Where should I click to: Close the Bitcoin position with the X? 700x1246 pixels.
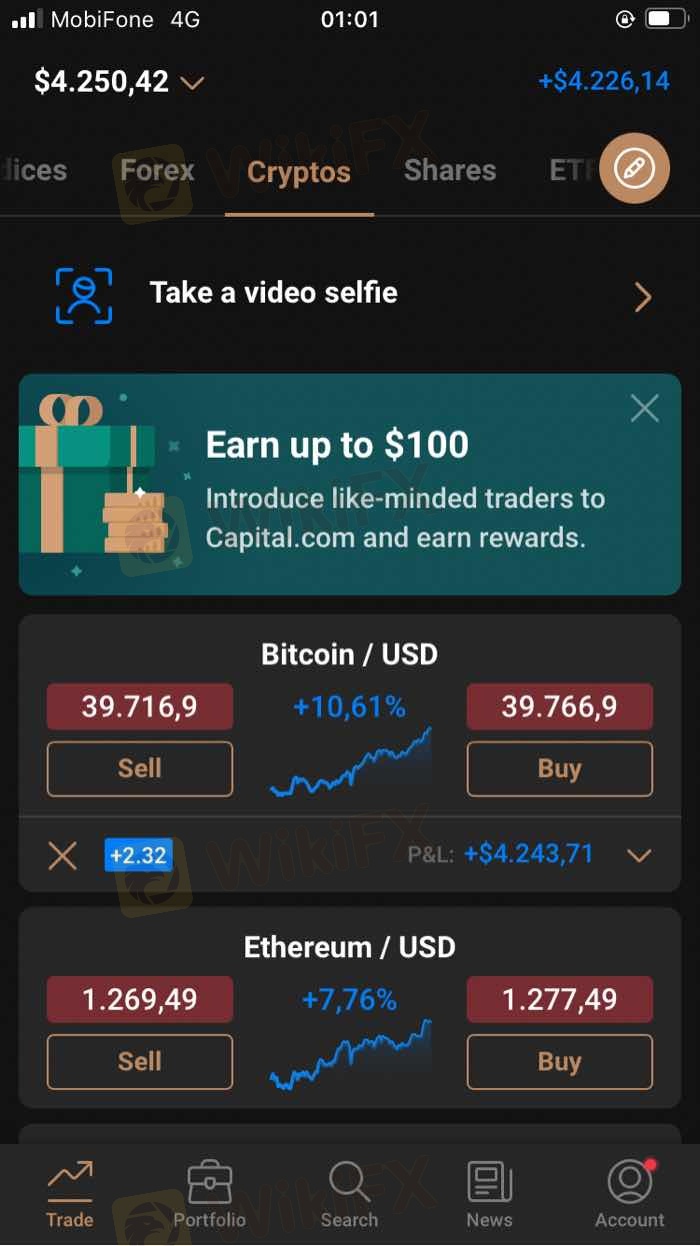(63, 855)
